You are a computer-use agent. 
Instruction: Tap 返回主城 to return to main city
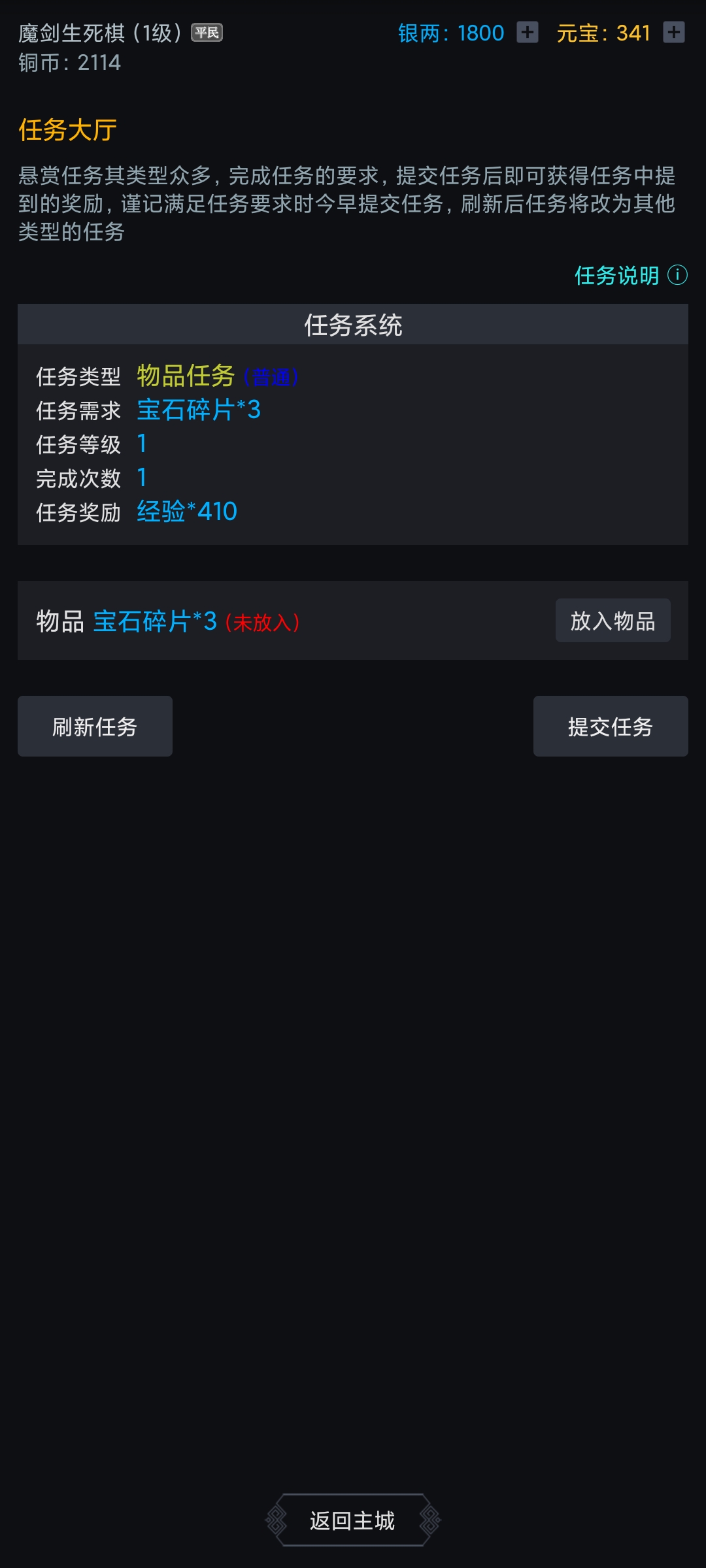pyautogui.click(x=352, y=1520)
